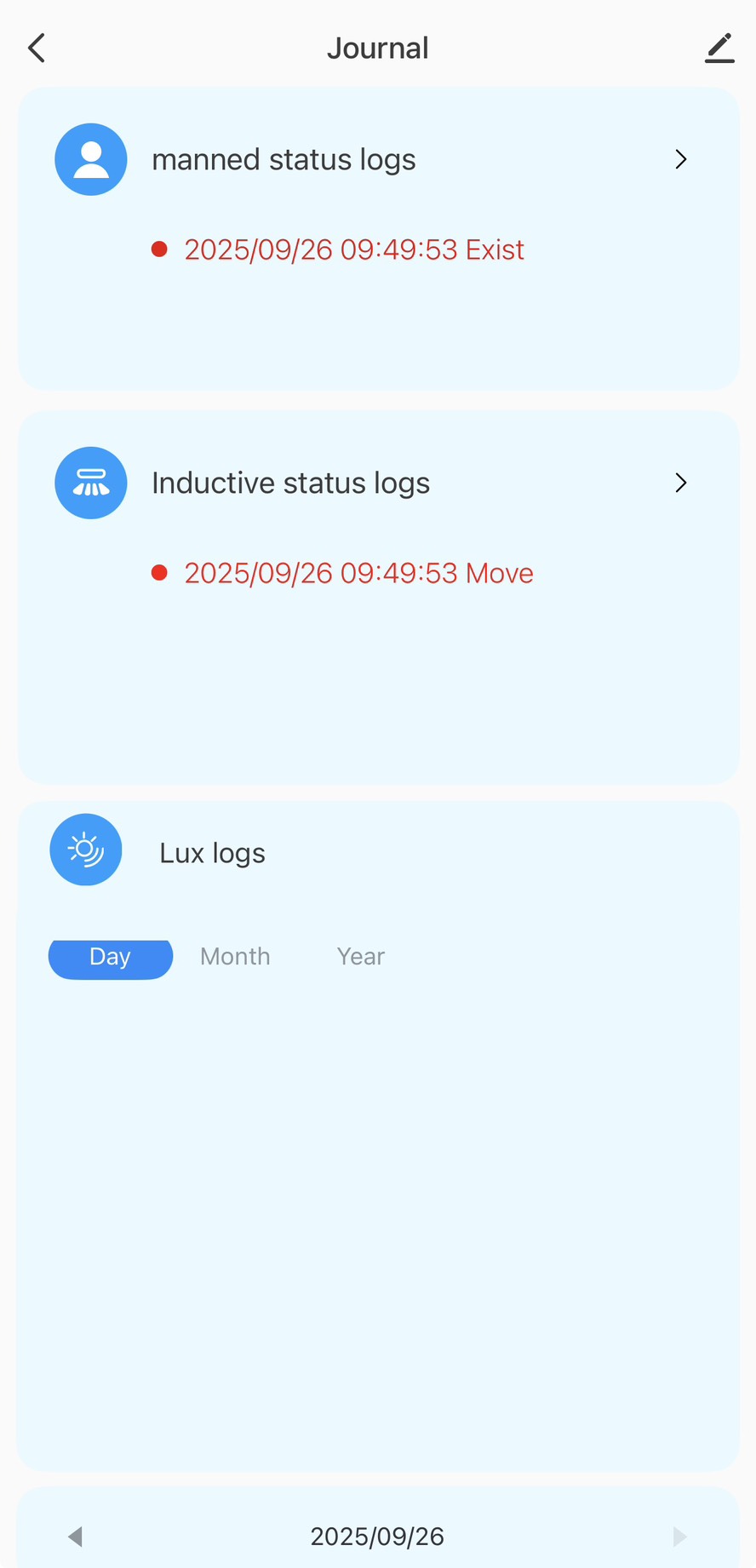Open manned status logs
756x1568 pixels.
coord(679,159)
